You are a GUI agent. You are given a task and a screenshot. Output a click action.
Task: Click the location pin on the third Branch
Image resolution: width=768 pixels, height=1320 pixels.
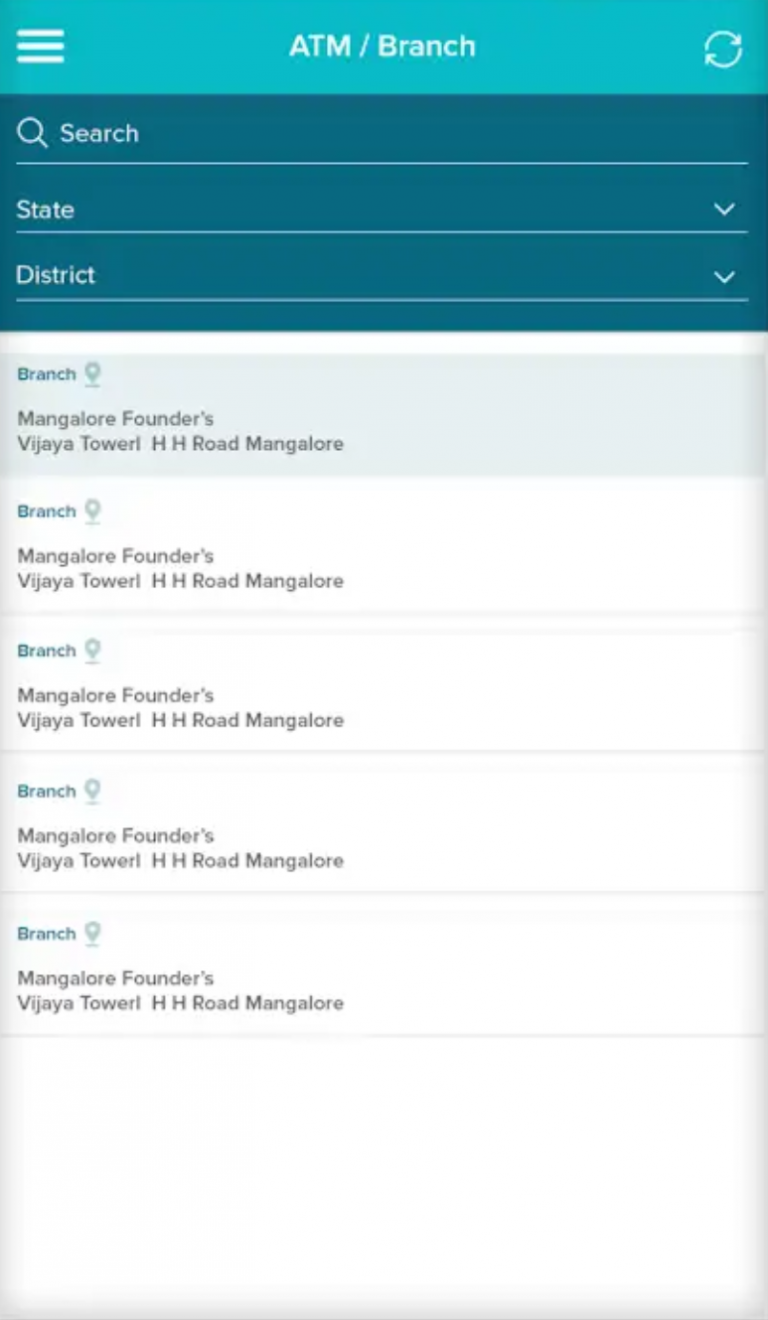pos(92,650)
